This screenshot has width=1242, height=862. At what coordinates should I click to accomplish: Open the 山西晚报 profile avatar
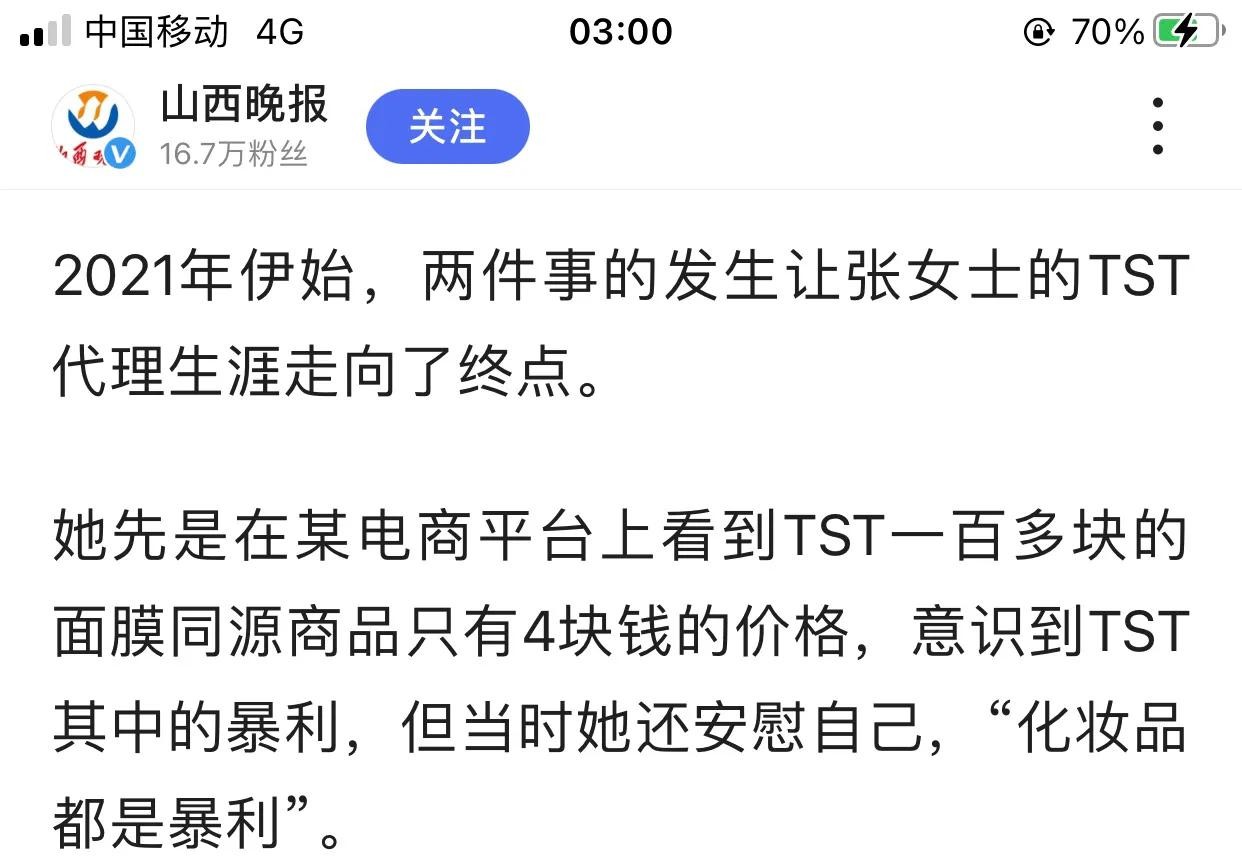[93, 127]
